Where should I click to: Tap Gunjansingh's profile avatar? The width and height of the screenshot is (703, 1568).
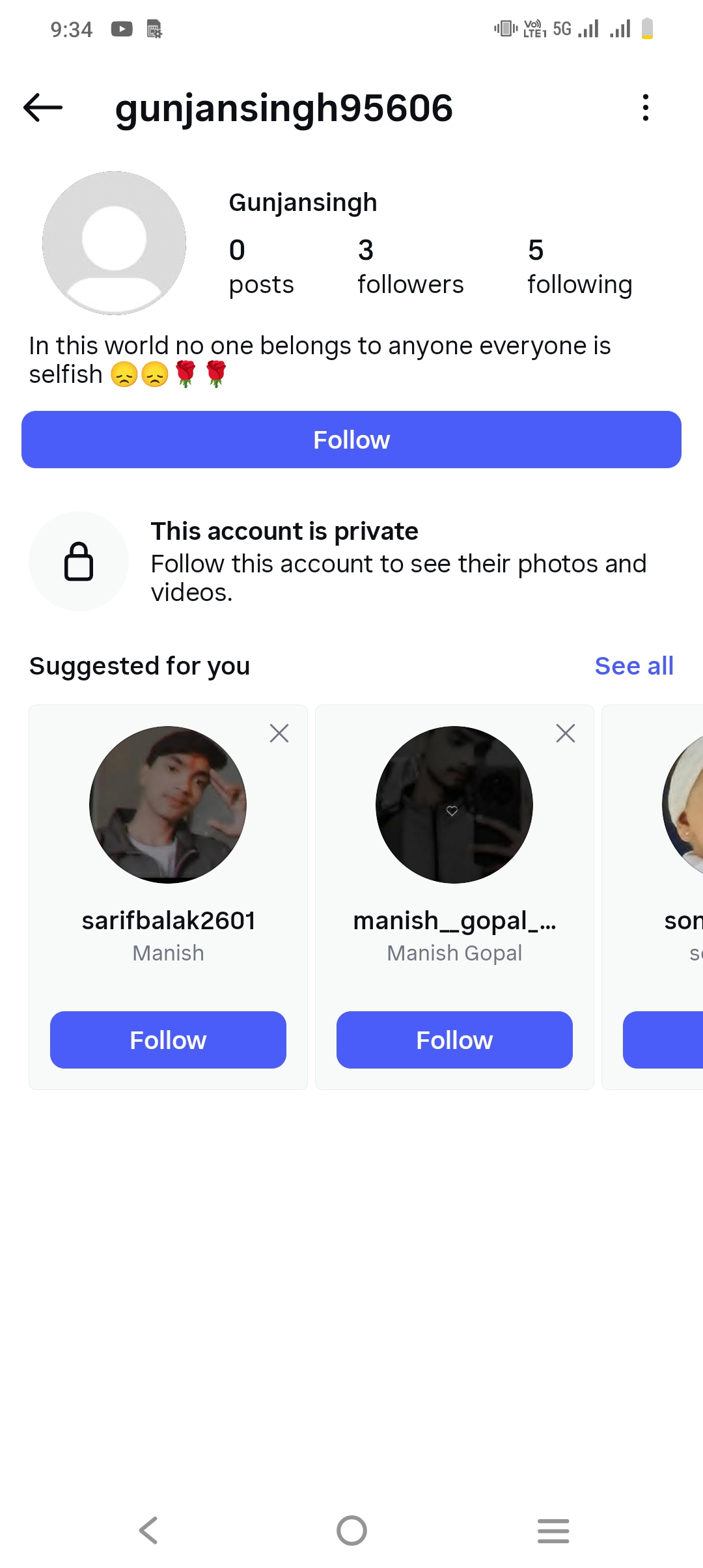pos(115,243)
